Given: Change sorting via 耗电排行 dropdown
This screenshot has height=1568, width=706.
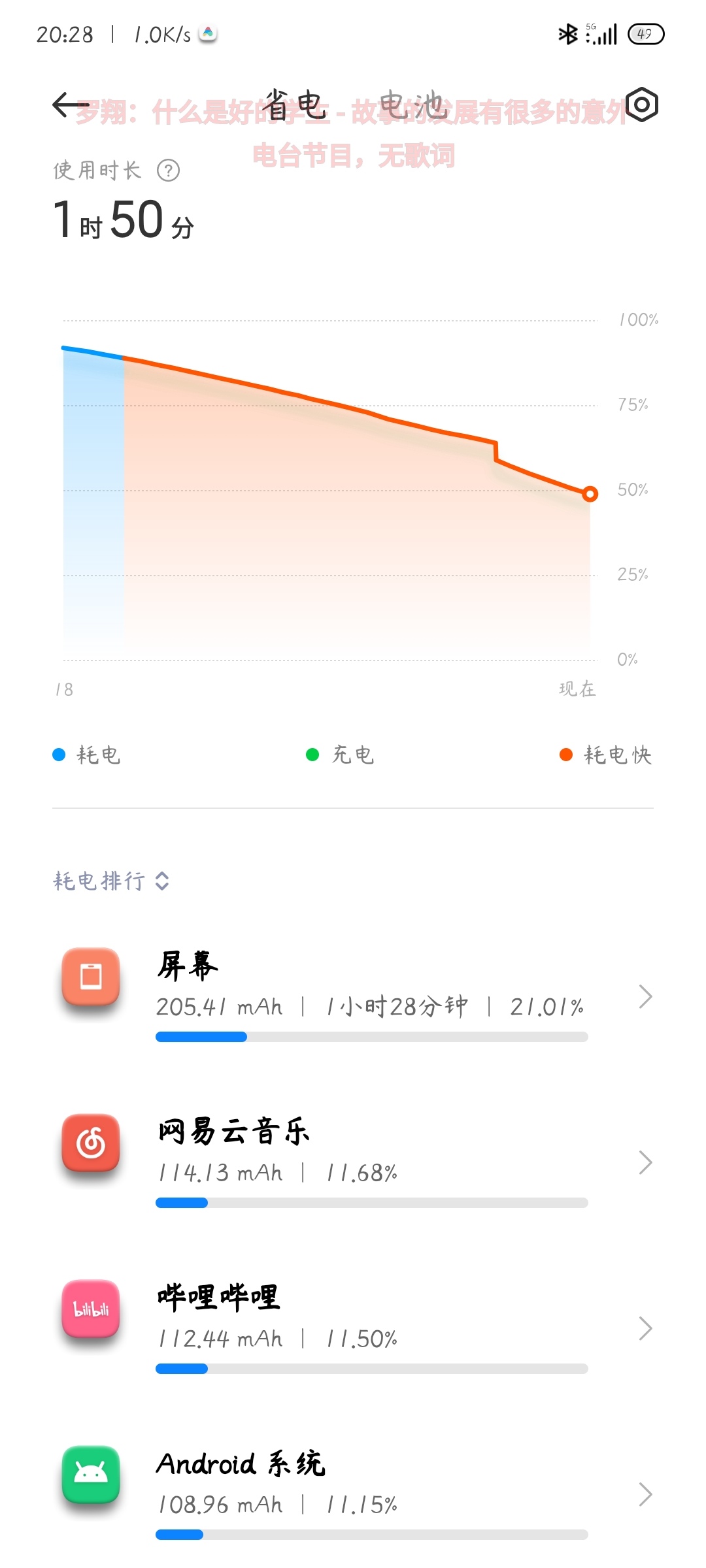Looking at the screenshot, I should tap(111, 881).
